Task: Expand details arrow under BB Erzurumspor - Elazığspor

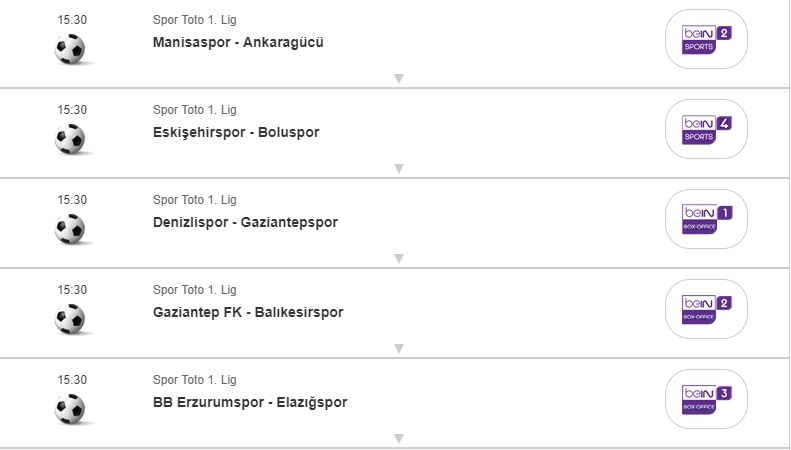Action: pos(398,438)
